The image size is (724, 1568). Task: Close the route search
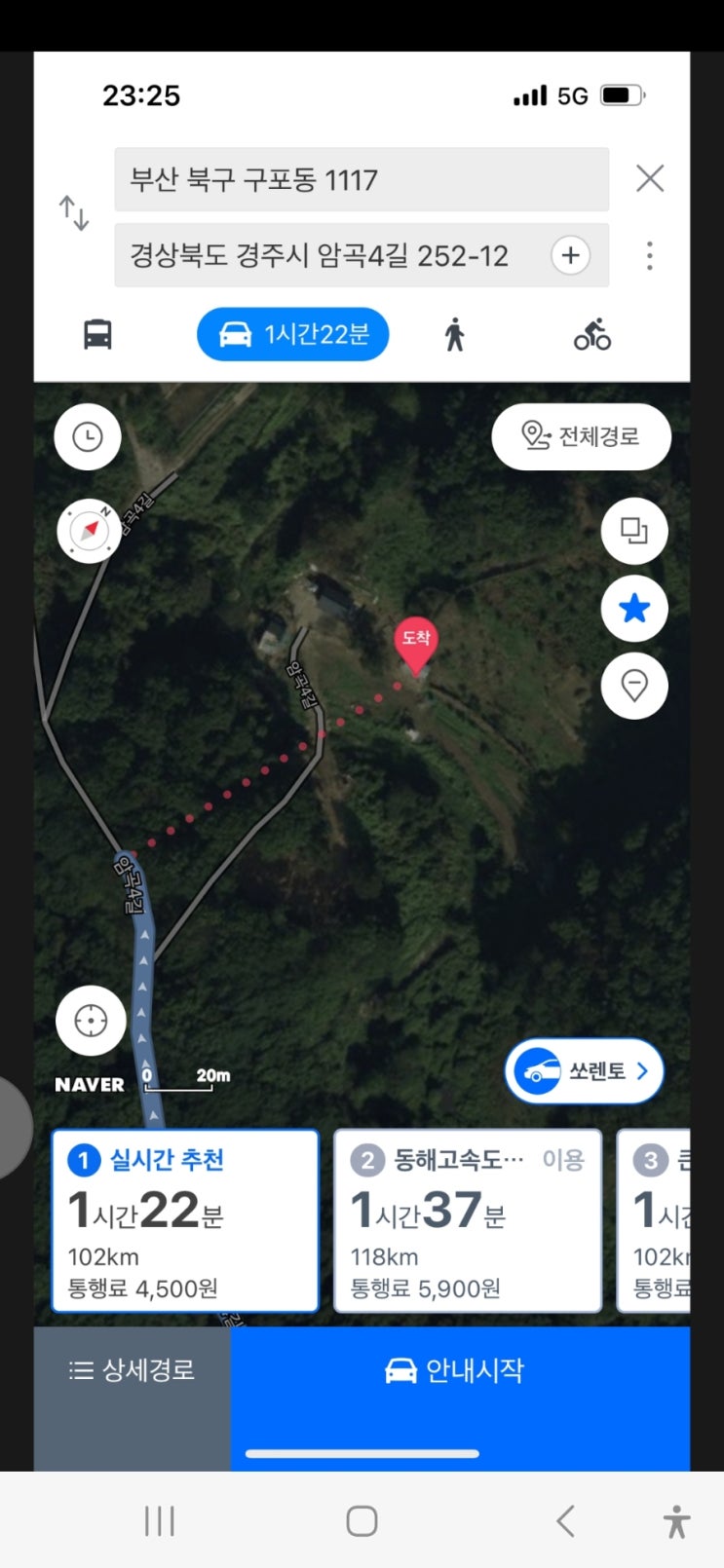pyautogui.click(x=649, y=178)
